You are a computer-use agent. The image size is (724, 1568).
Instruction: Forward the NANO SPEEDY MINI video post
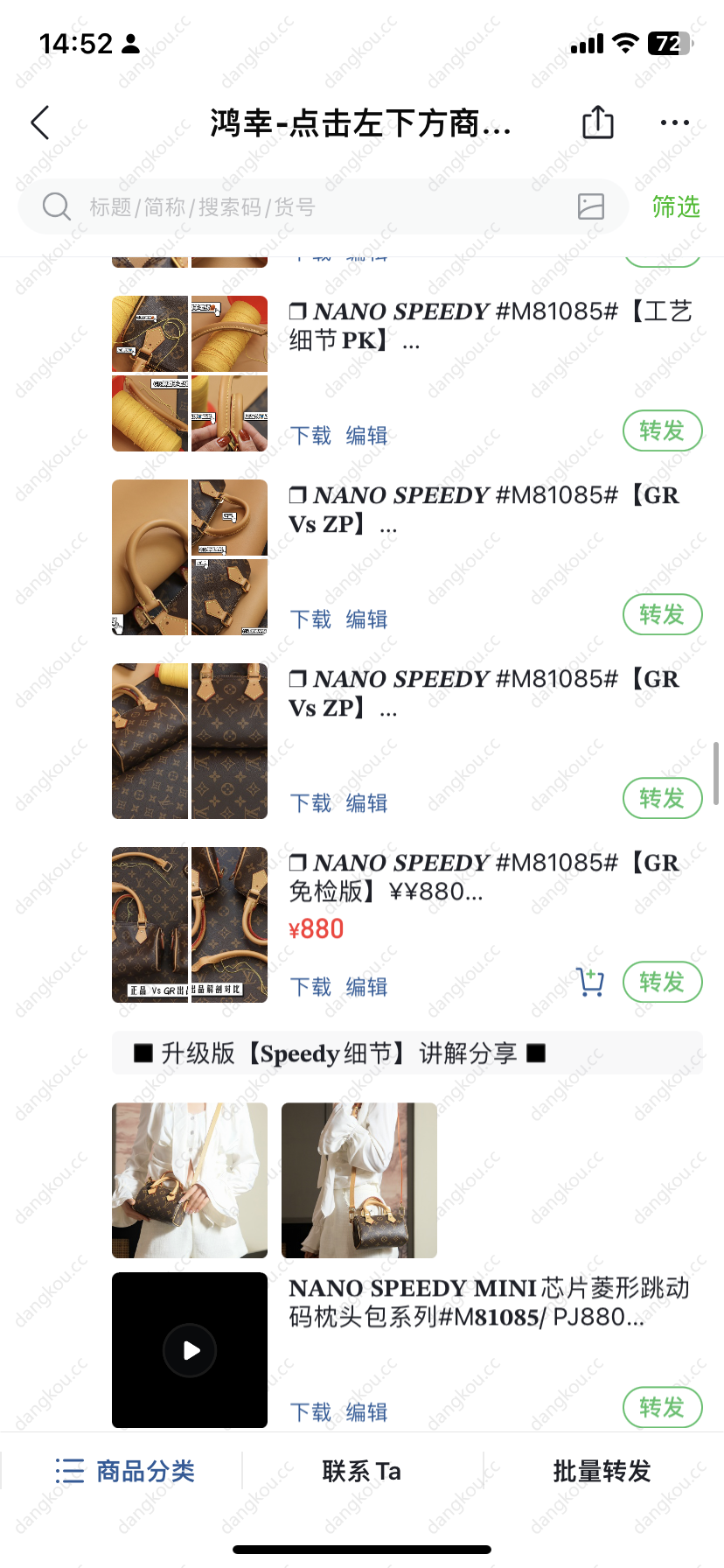click(662, 1407)
